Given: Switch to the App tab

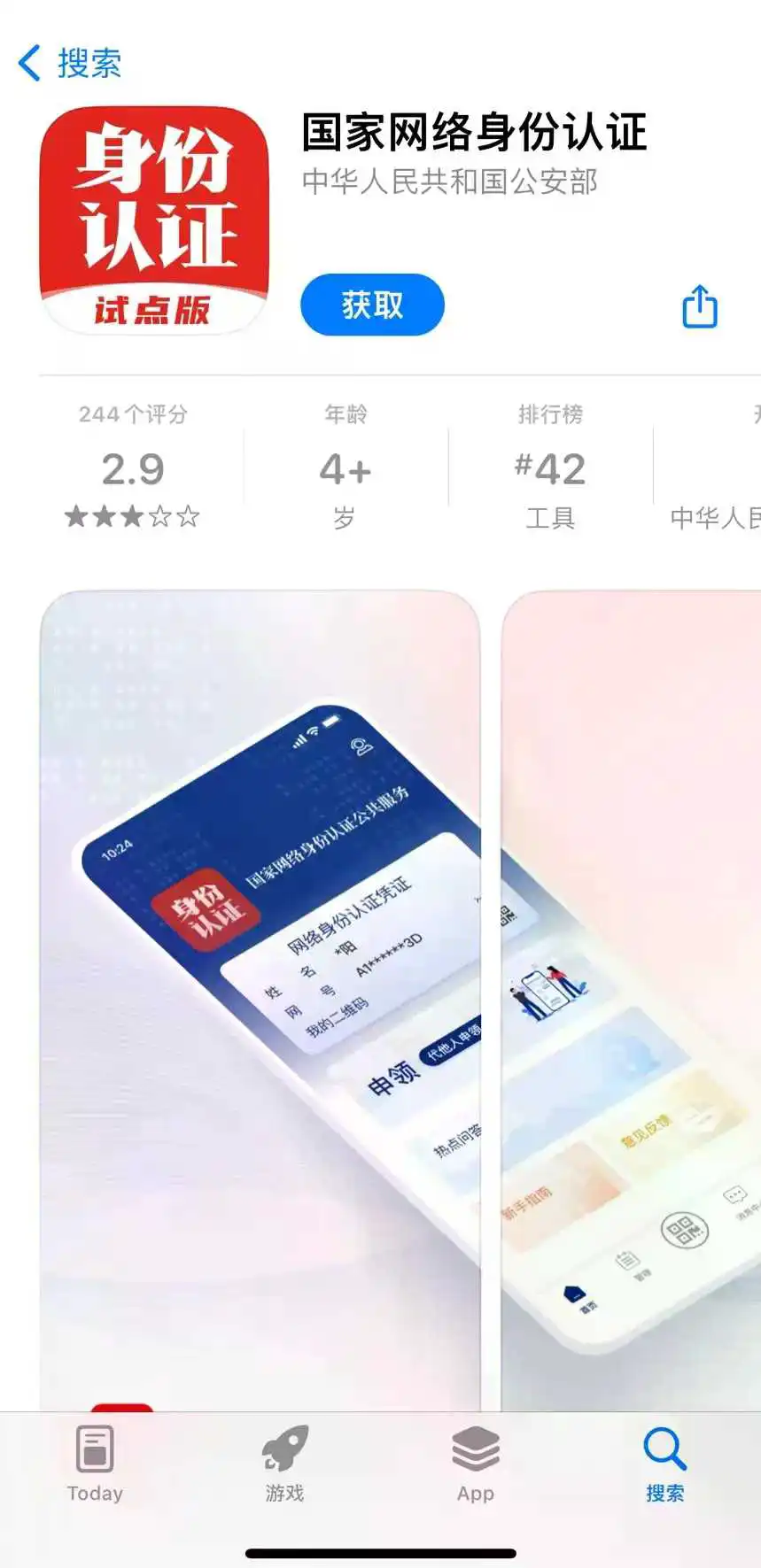Looking at the screenshot, I should click(475, 1463).
